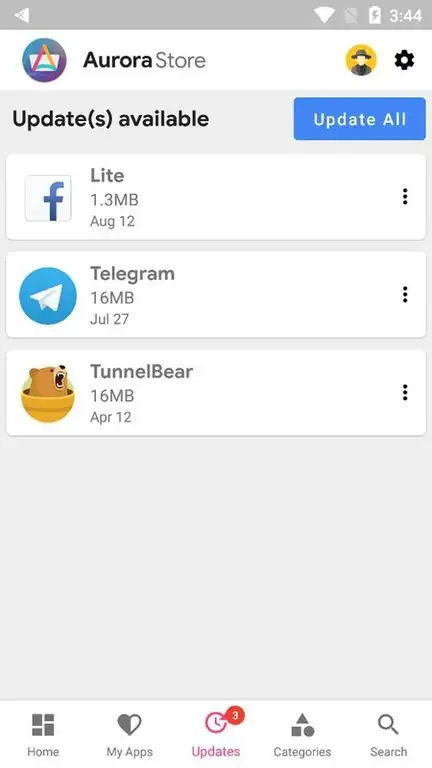Go to the My Apps tab
This screenshot has height=768, width=432.
129,735
